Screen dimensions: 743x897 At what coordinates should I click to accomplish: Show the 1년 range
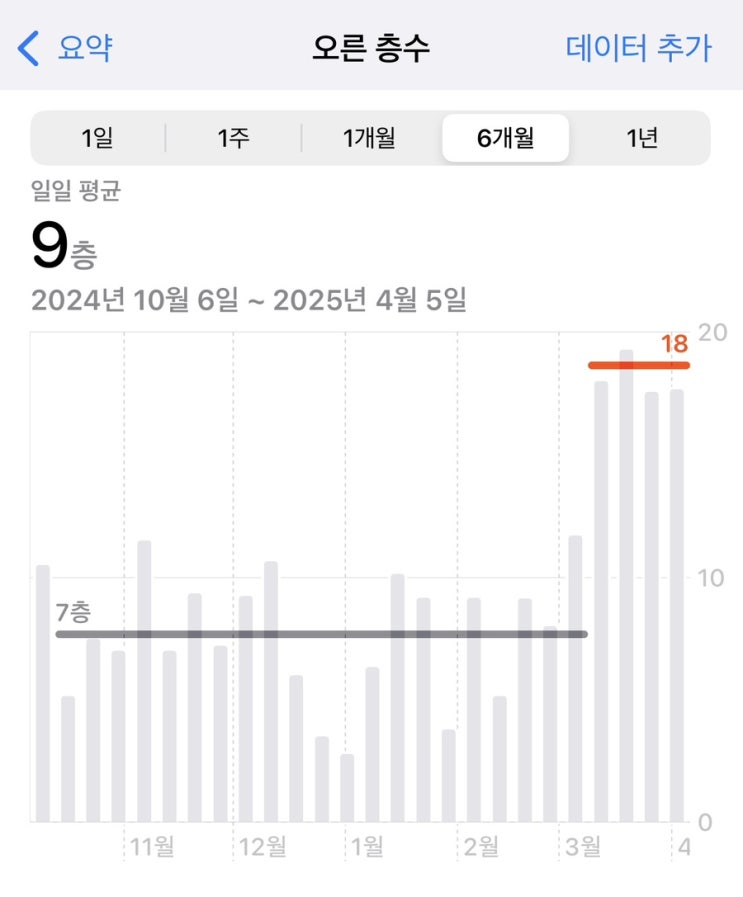pyautogui.click(x=642, y=138)
